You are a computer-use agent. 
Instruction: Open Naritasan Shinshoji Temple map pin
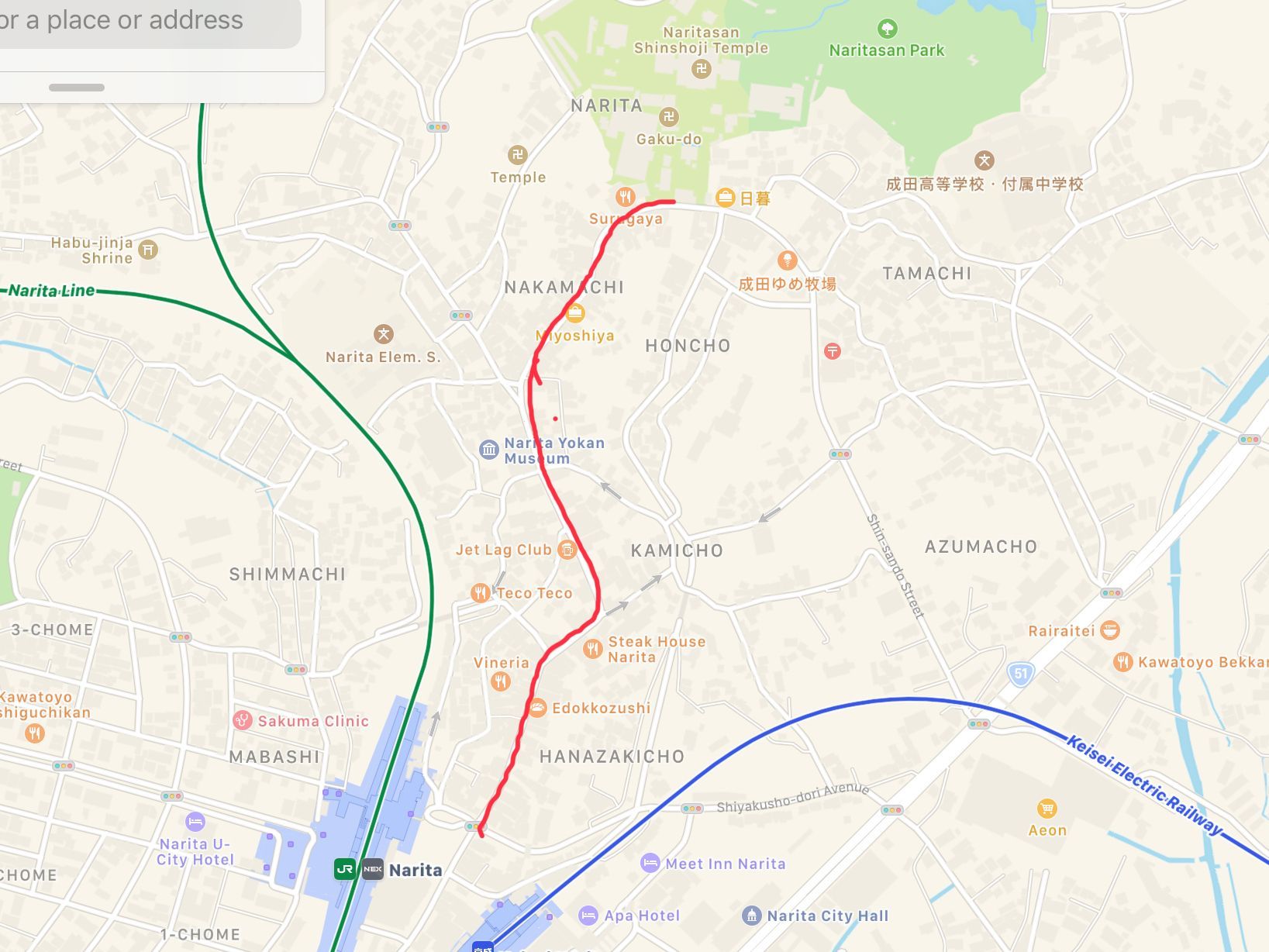pos(701,69)
